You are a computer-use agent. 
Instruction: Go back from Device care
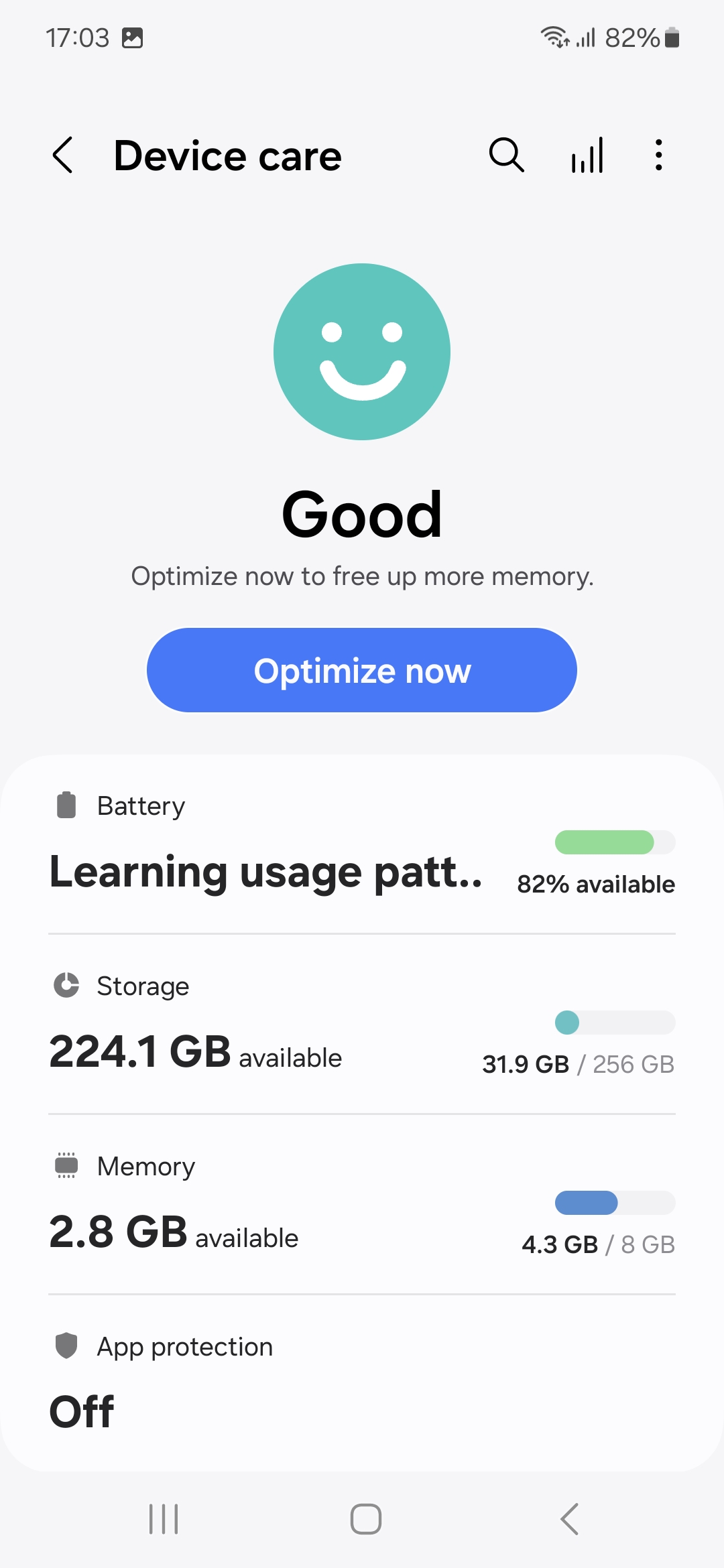tap(63, 155)
